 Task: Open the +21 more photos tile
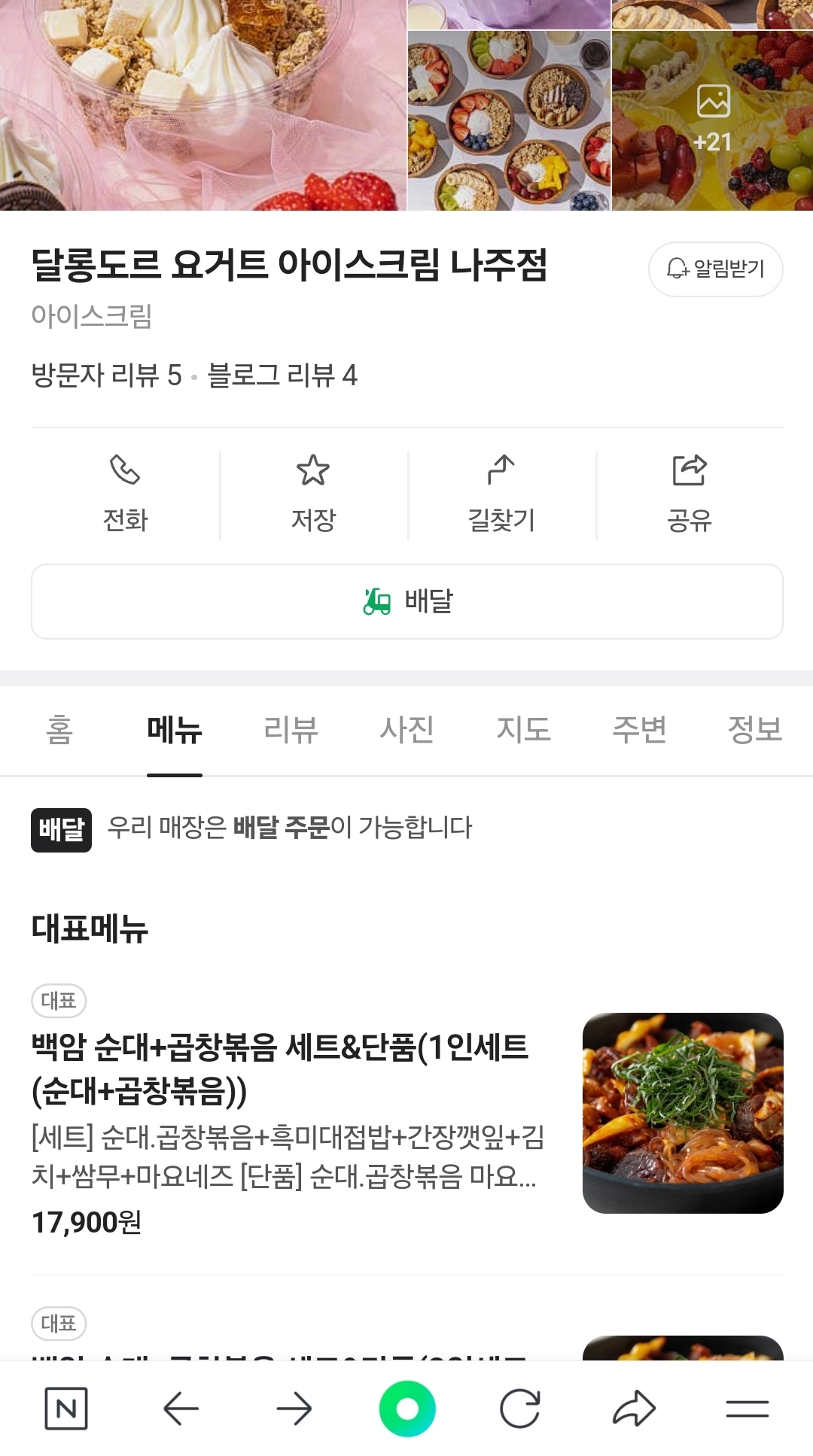point(712,120)
